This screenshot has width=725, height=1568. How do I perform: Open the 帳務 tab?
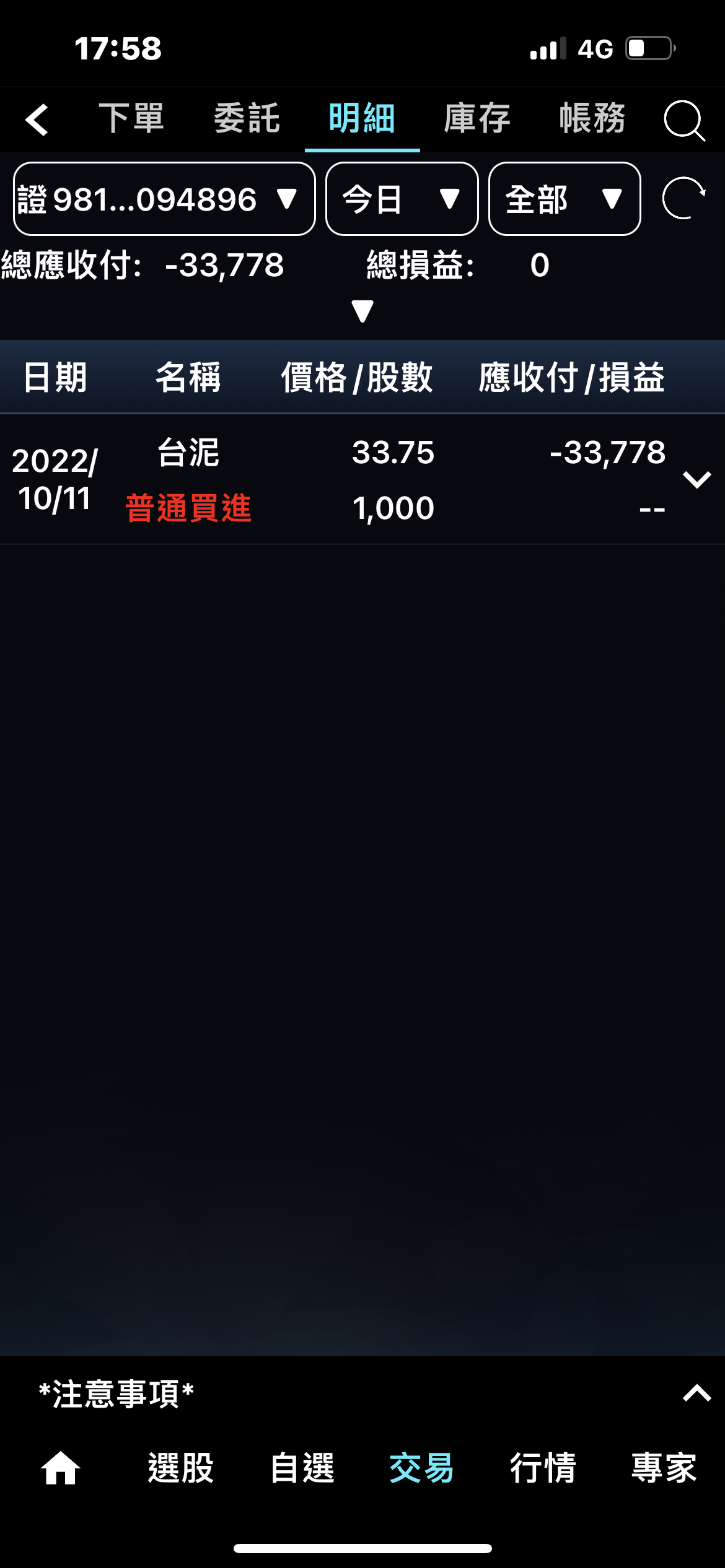tap(592, 118)
